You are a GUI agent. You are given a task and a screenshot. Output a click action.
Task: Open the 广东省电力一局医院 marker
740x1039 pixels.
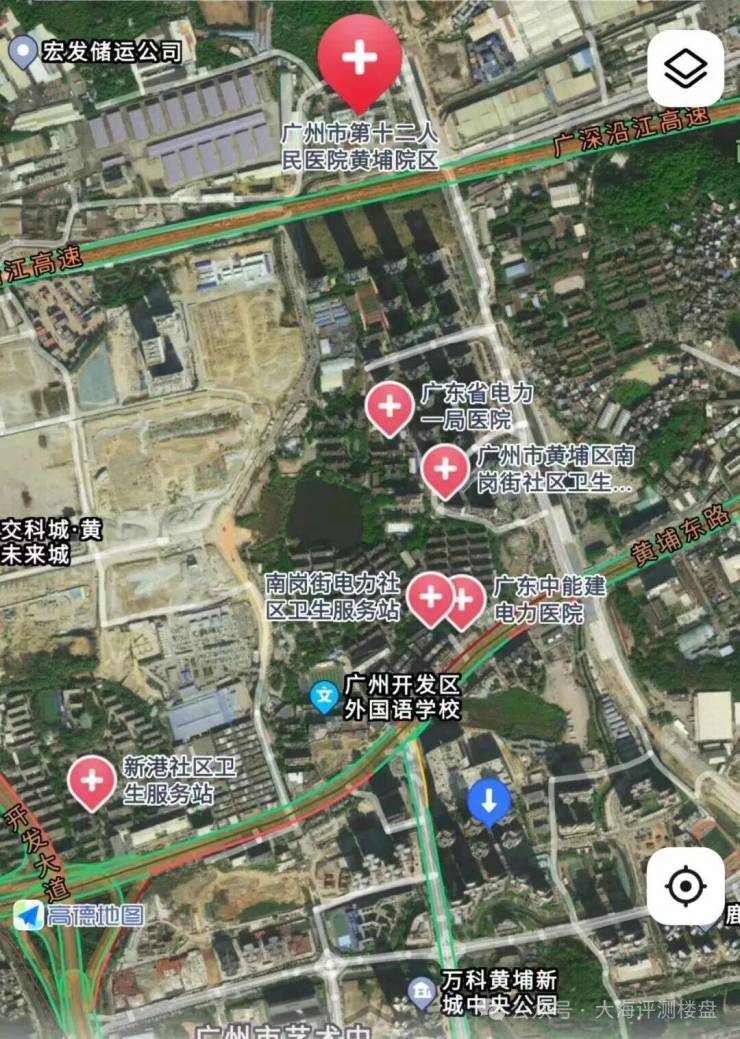click(x=389, y=407)
